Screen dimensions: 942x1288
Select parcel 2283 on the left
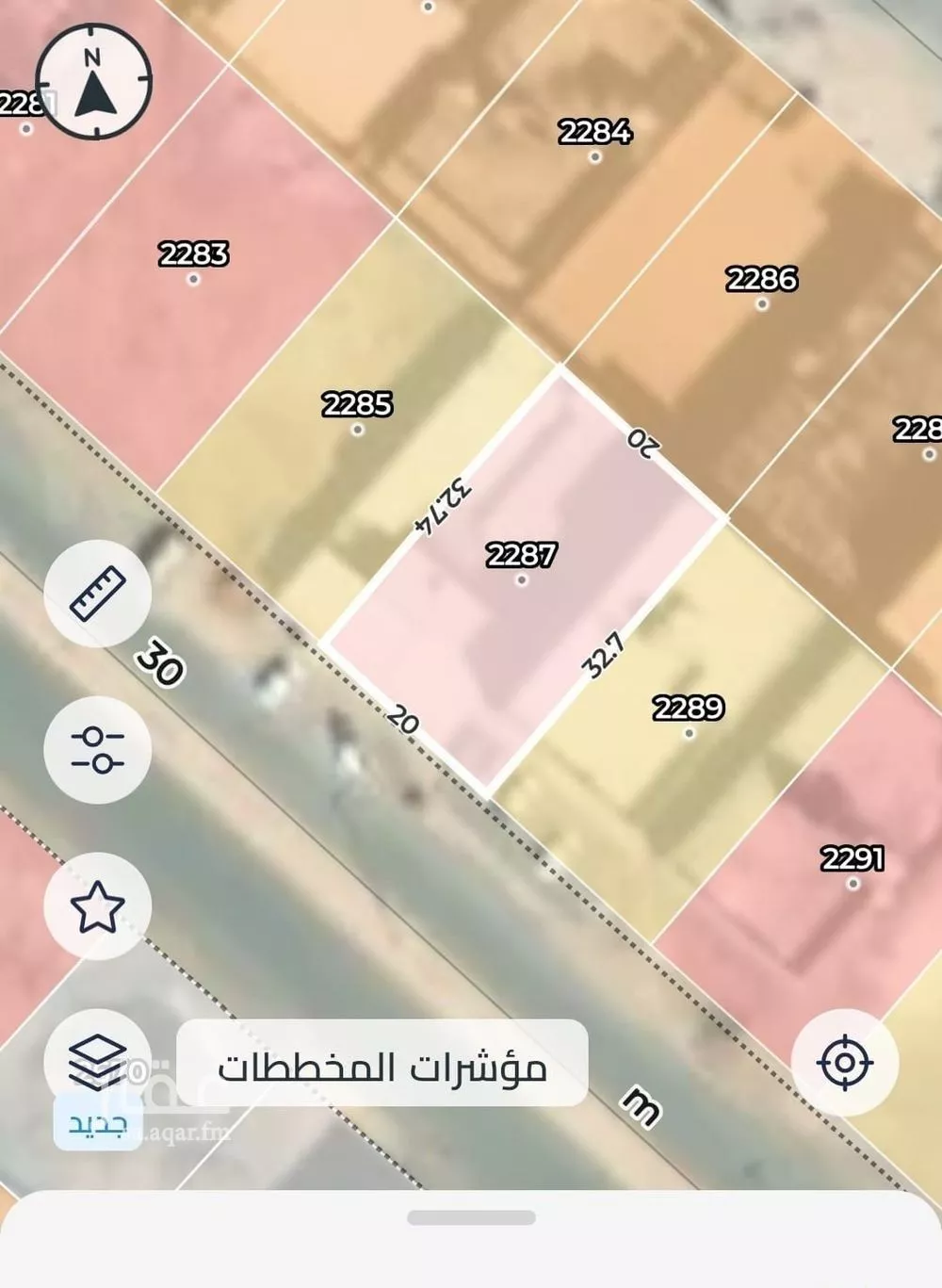[x=192, y=253]
